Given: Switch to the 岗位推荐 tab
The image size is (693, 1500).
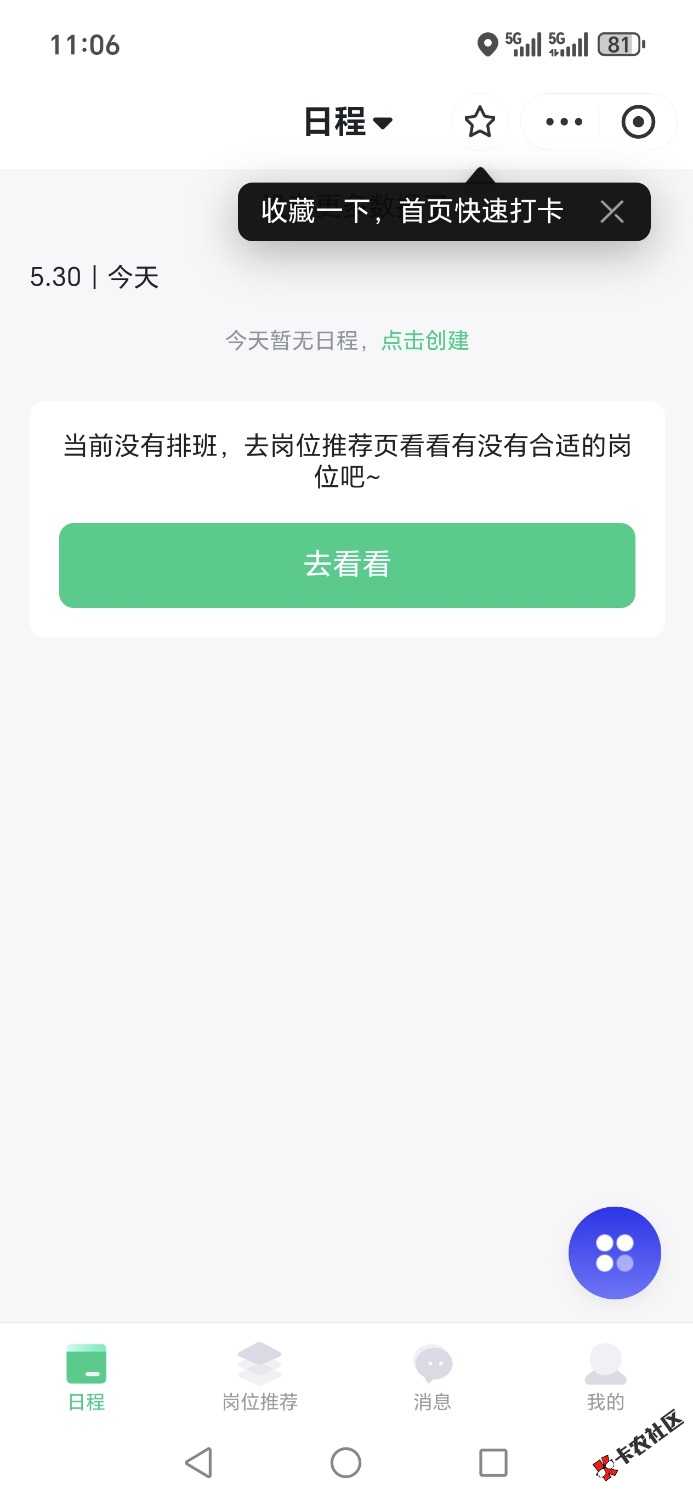Looking at the screenshot, I should click(260, 1377).
